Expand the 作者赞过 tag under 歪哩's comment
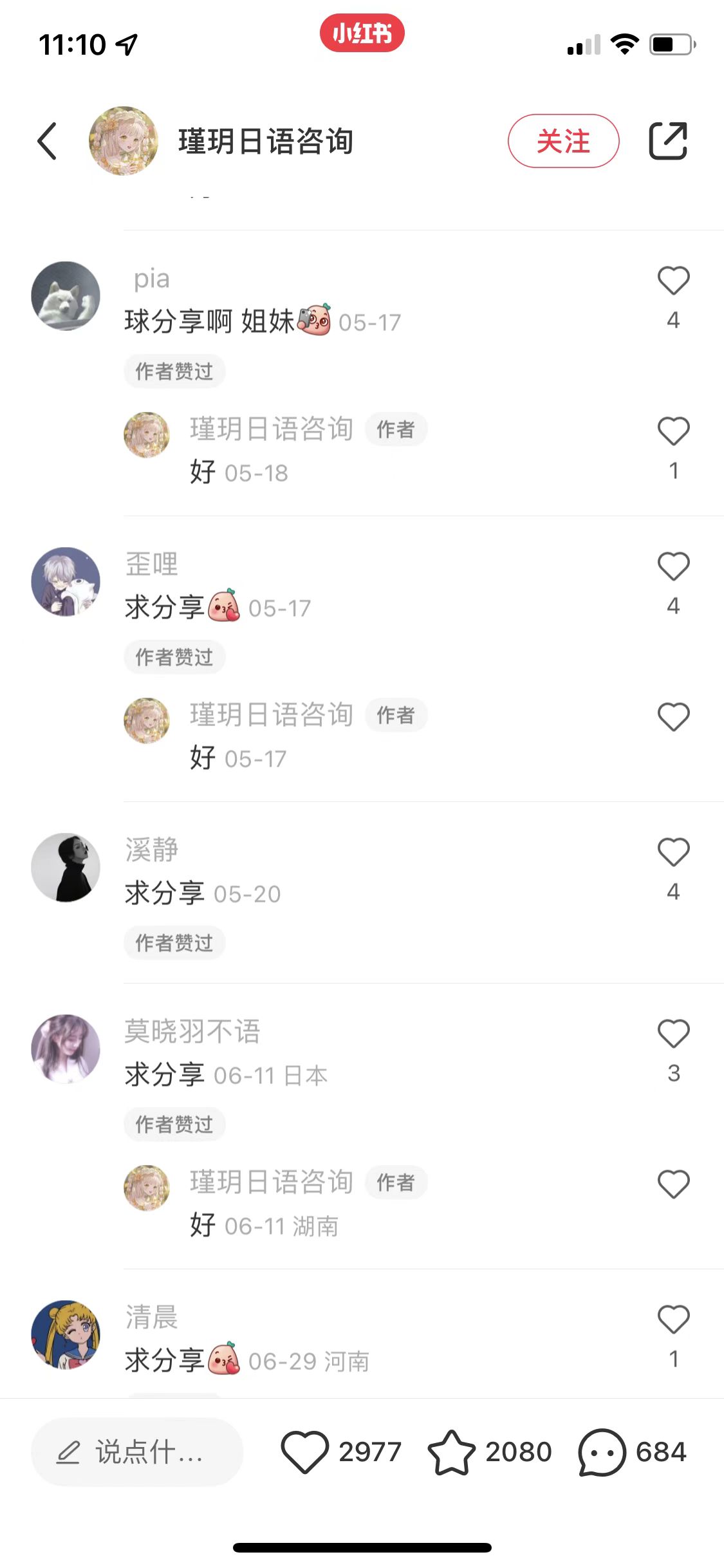 point(173,657)
